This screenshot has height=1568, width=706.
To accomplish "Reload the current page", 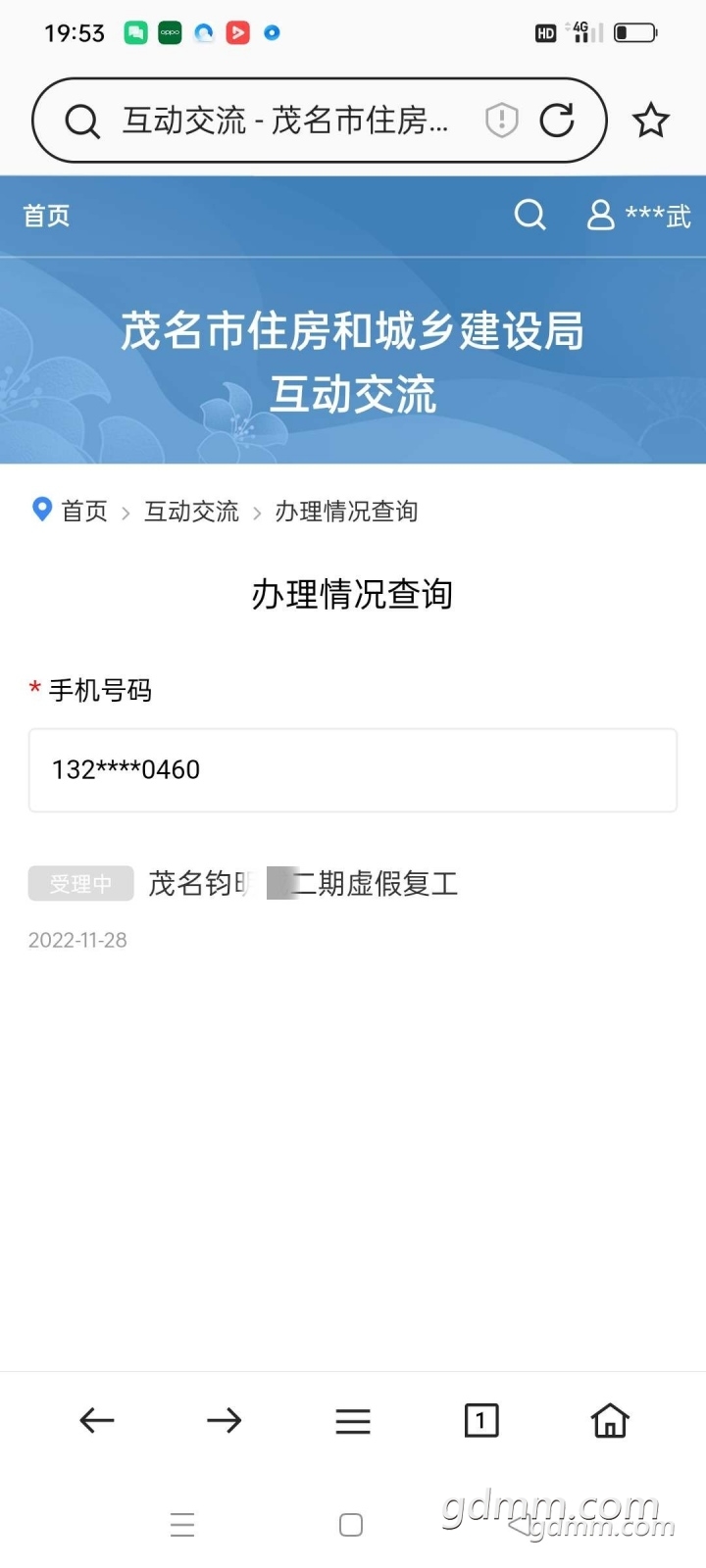I will [557, 121].
